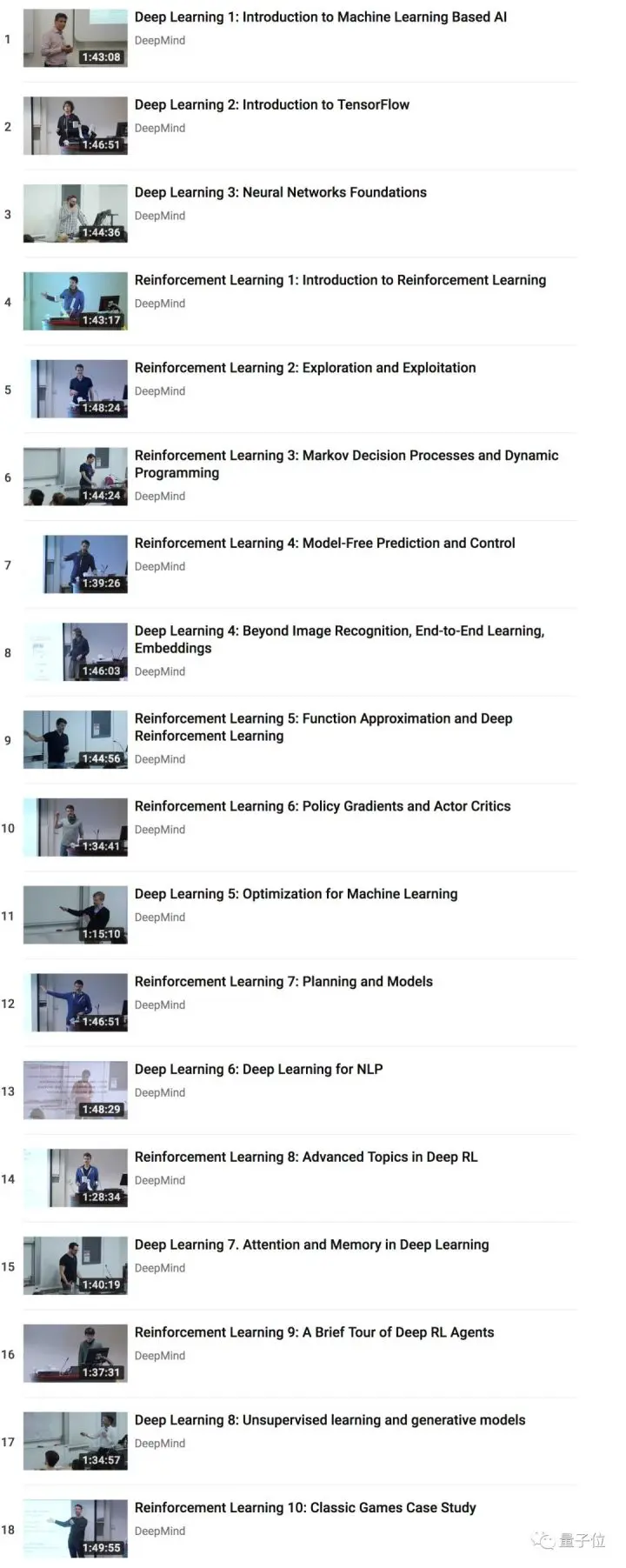The image size is (626, 1568).
Task: Open Deep Learning 5: Optimization for Machine Learning
Action: (x=296, y=894)
